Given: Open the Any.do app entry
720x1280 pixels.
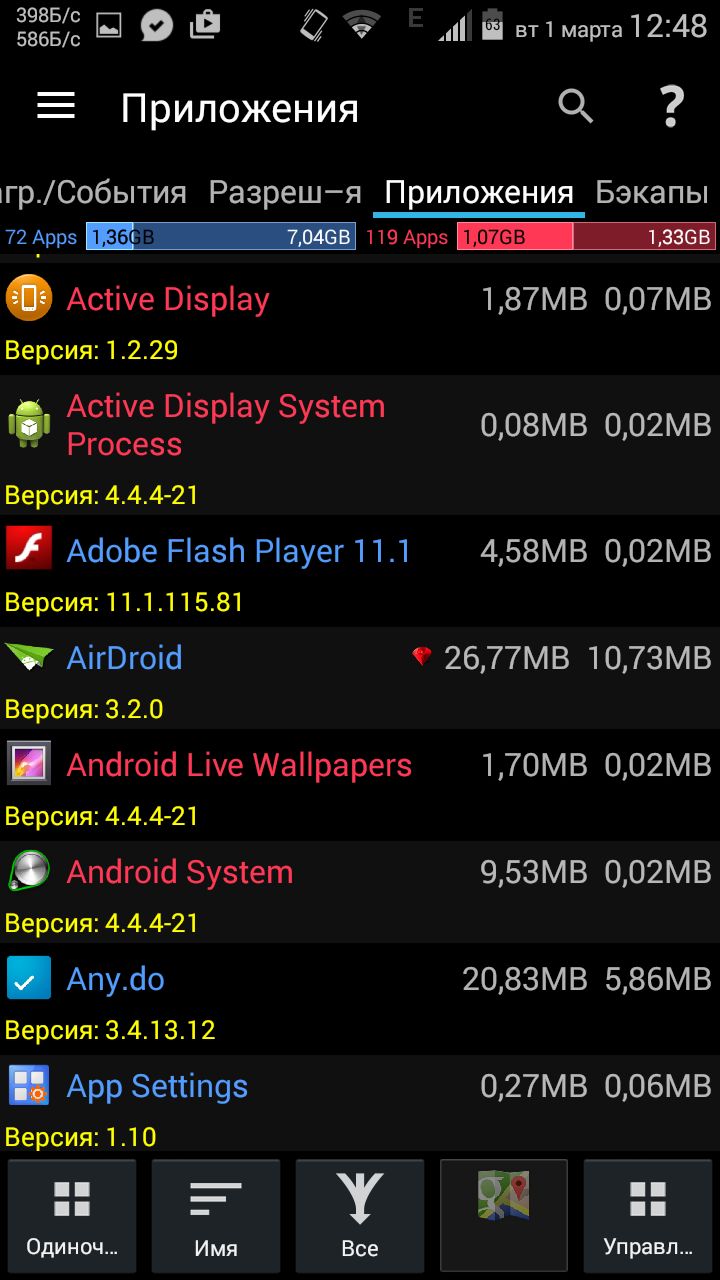Looking at the screenshot, I should (360, 999).
